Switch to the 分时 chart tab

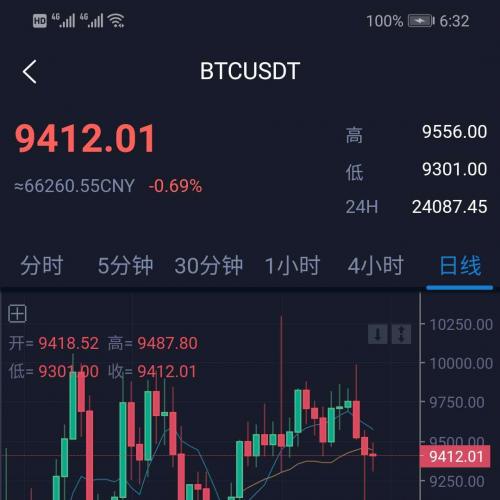tap(42, 266)
